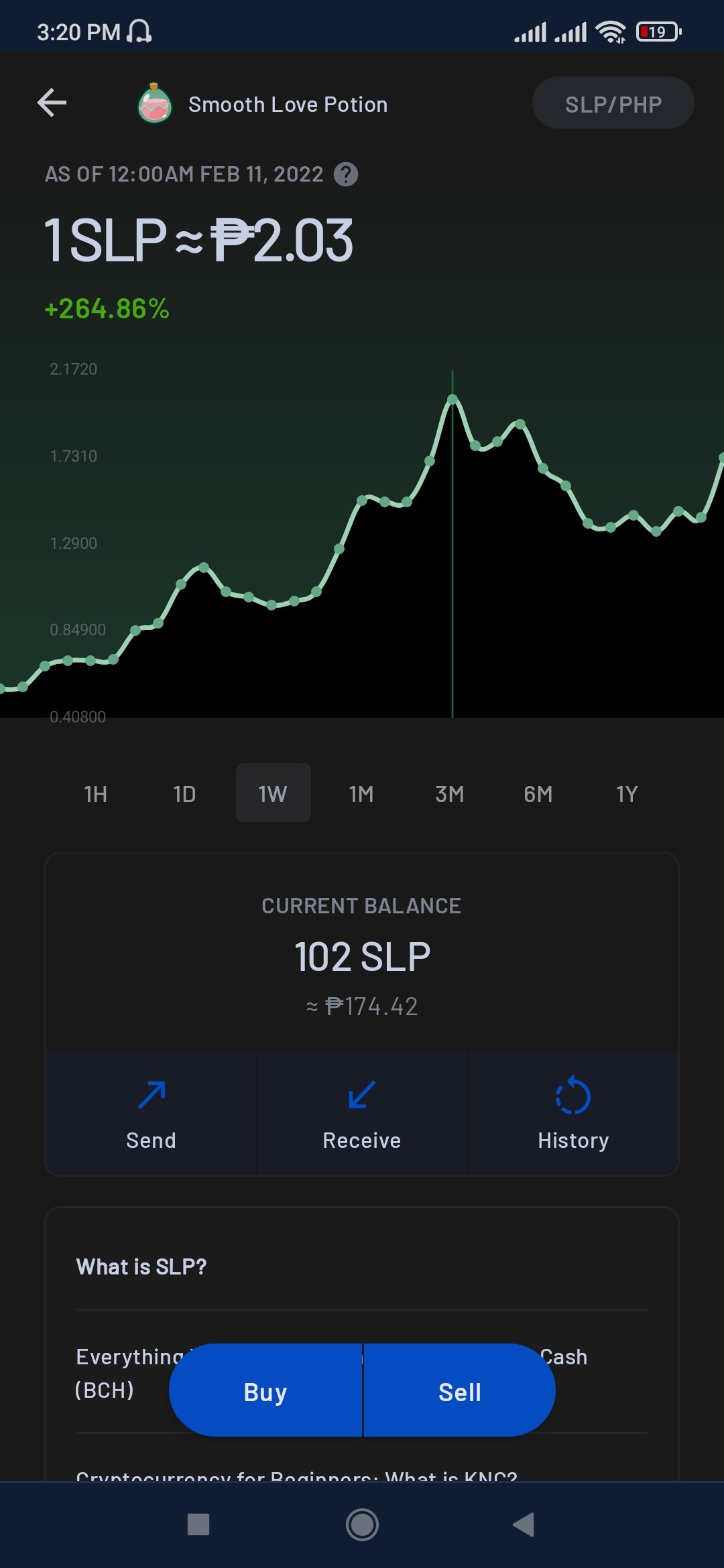Open Receive to get SLP

coord(362,1112)
